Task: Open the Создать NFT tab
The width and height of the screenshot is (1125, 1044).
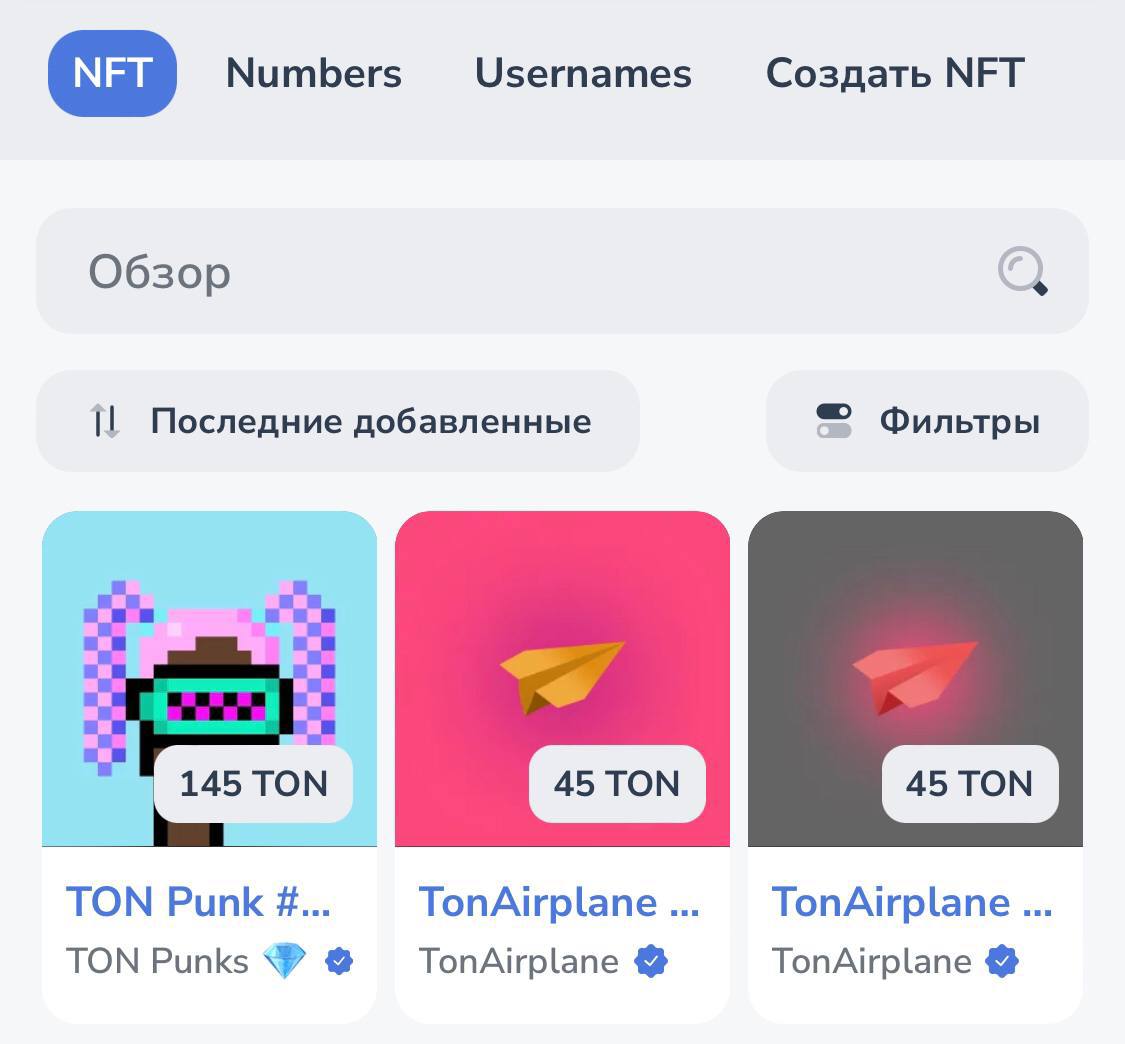Action: click(895, 74)
